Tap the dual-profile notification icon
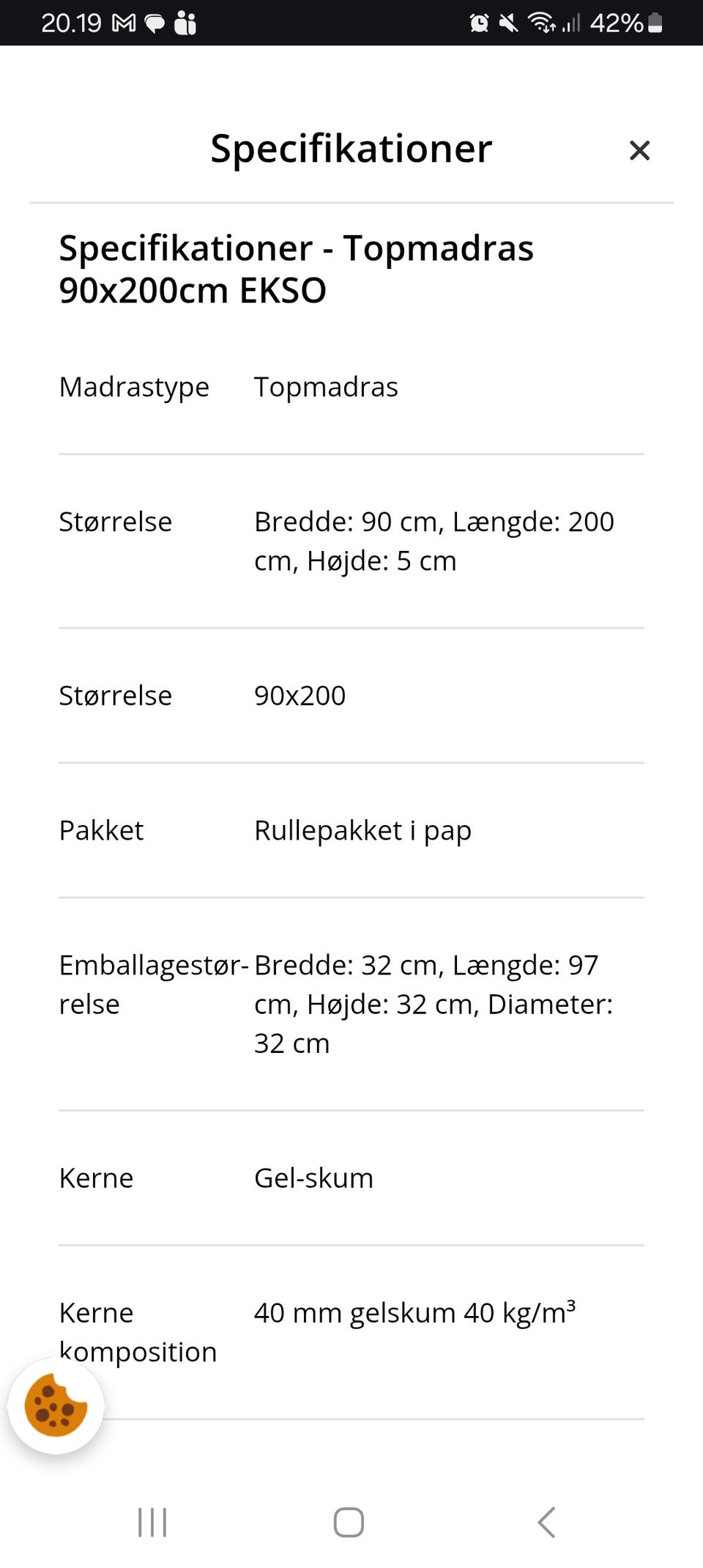Viewport: 703px width, 1568px height. pos(187,23)
